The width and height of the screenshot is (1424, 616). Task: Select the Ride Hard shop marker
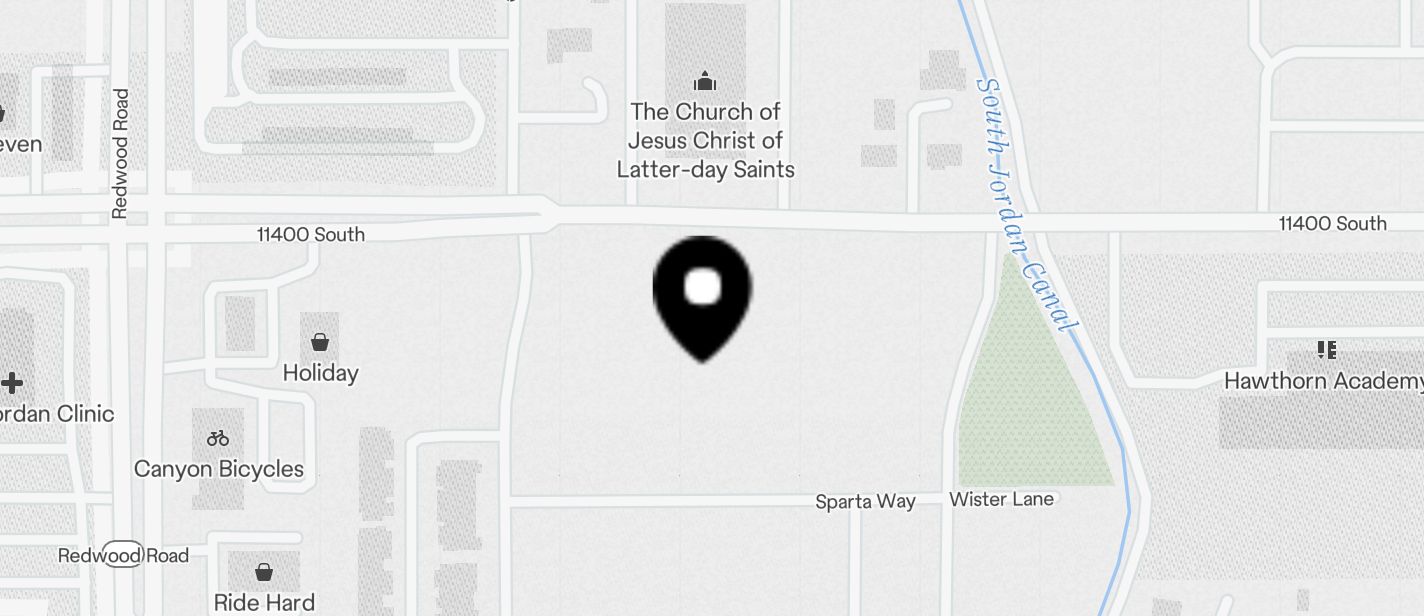264,573
